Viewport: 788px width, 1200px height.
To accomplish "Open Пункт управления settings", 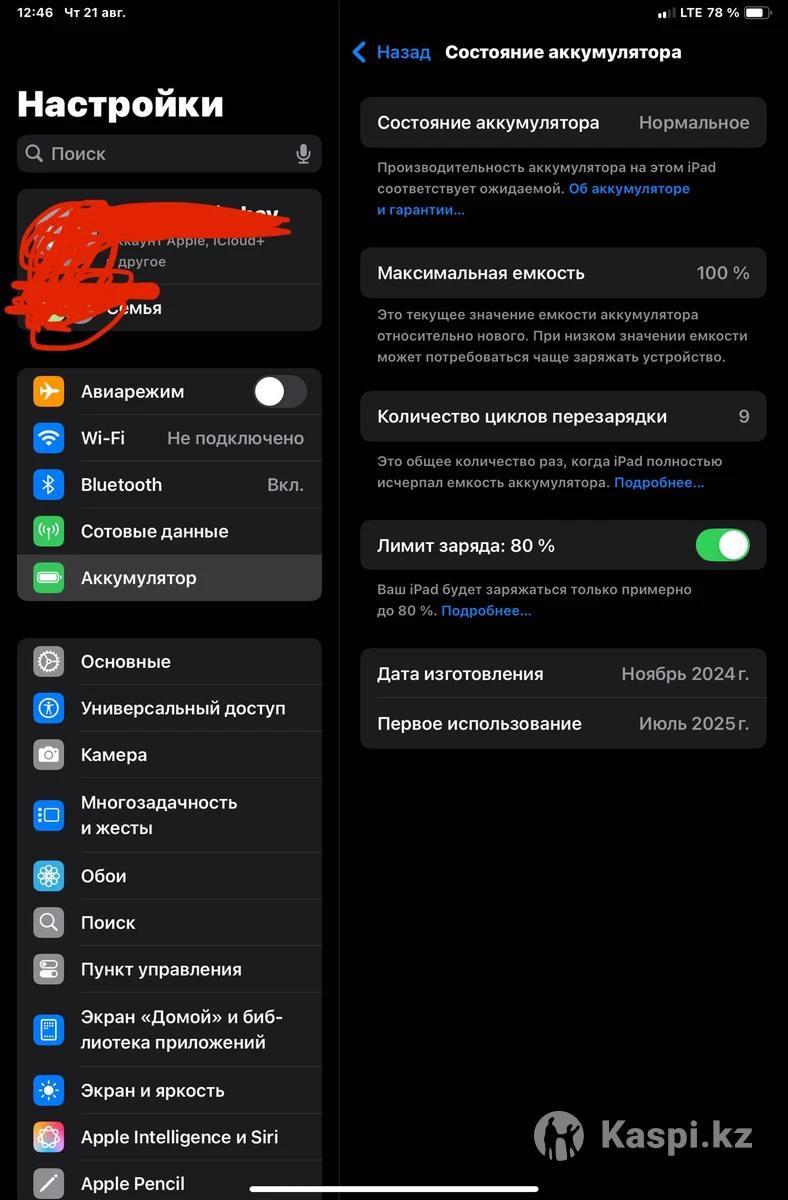I will point(170,969).
